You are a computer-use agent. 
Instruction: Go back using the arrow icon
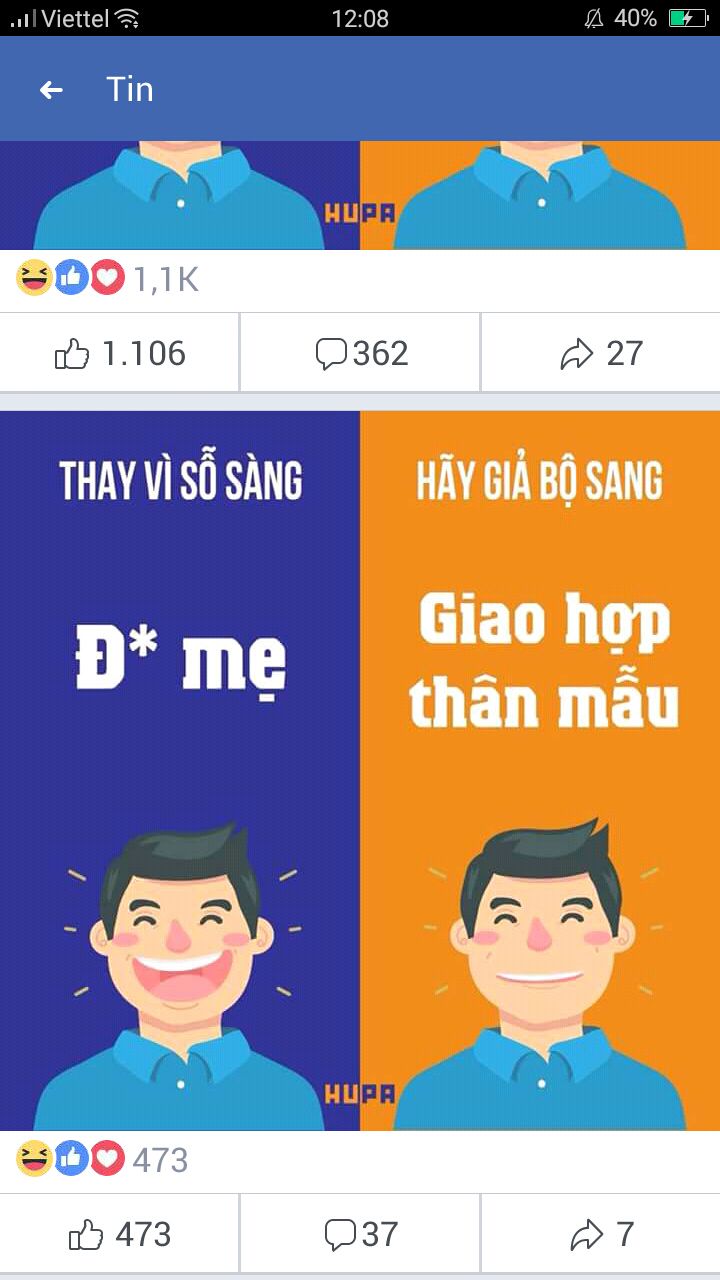point(51,90)
